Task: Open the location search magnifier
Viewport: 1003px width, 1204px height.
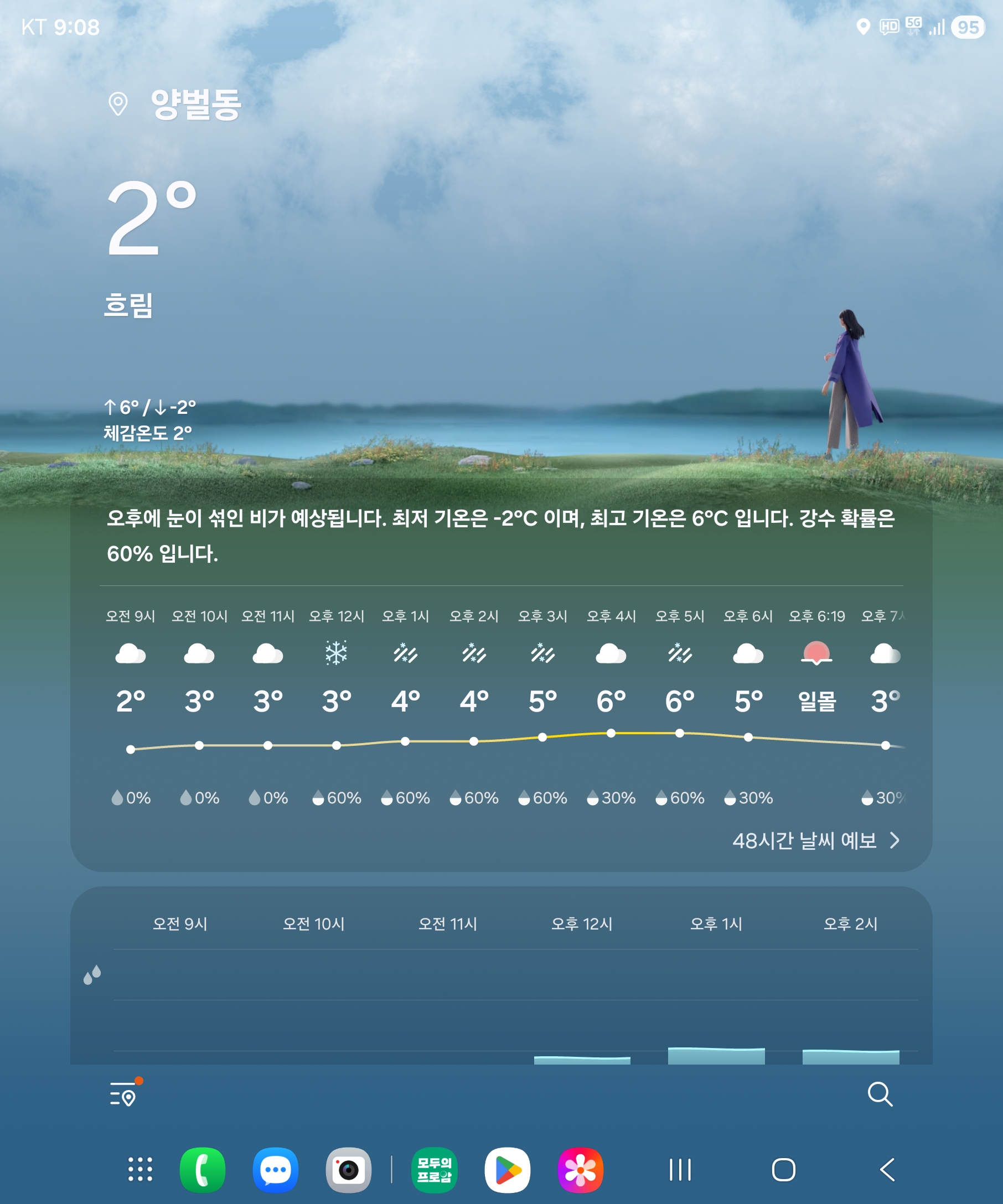Action: click(880, 1094)
